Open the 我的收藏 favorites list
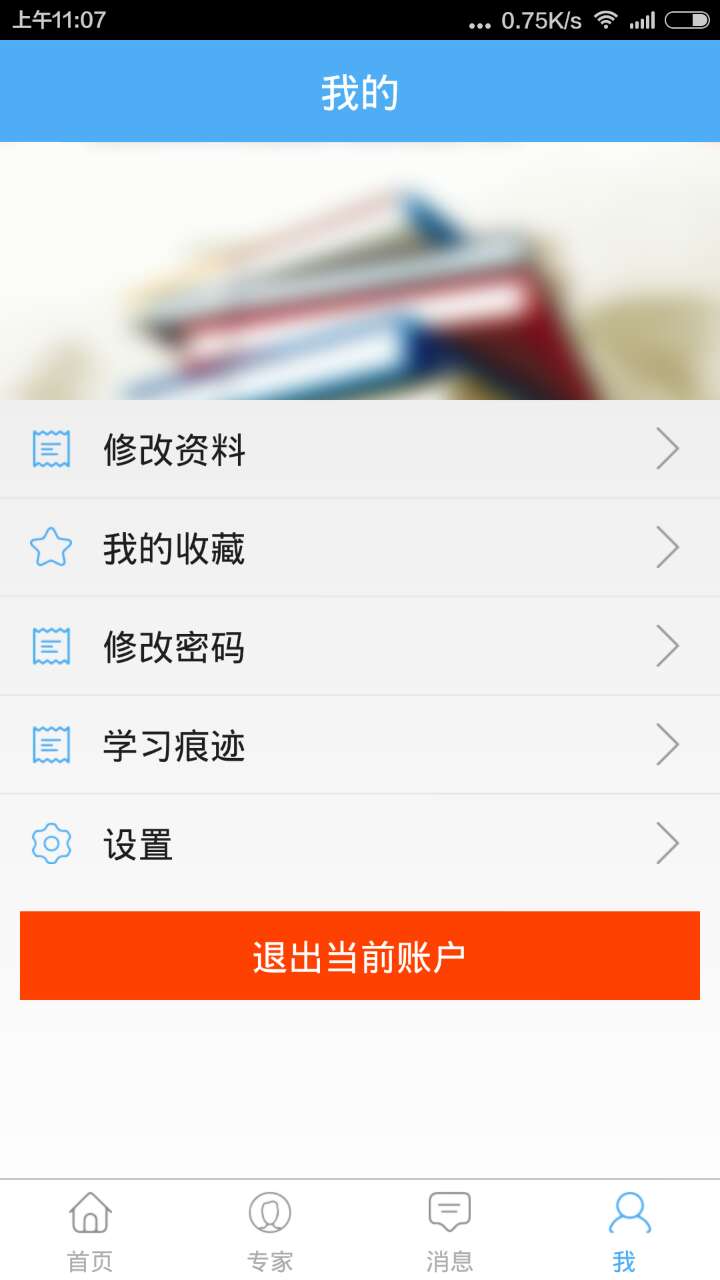 click(360, 547)
